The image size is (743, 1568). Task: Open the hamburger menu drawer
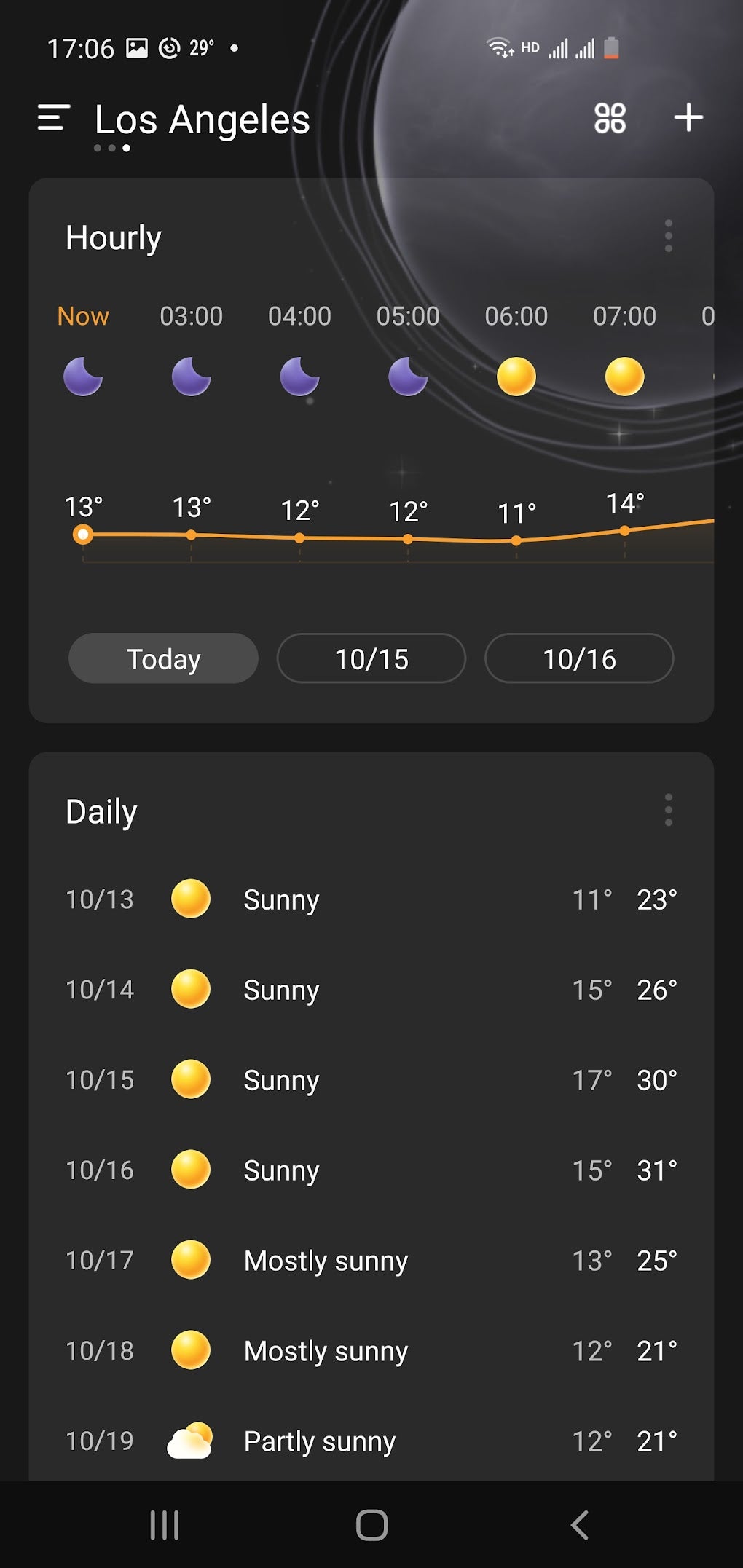click(x=53, y=117)
